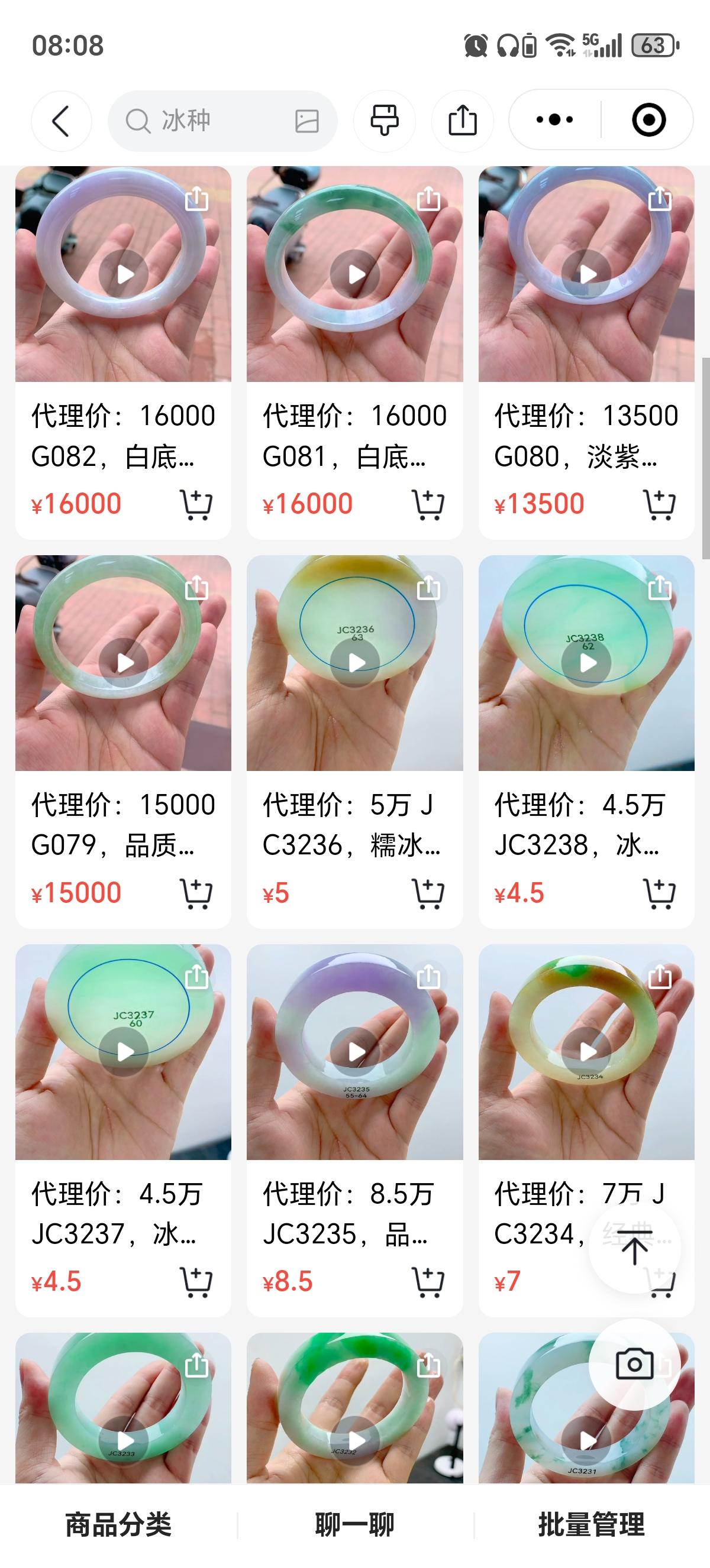The width and height of the screenshot is (710, 1568).
Task: Add the G081 bangle to cart
Action: pyautogui.click(x=428, y=504)
